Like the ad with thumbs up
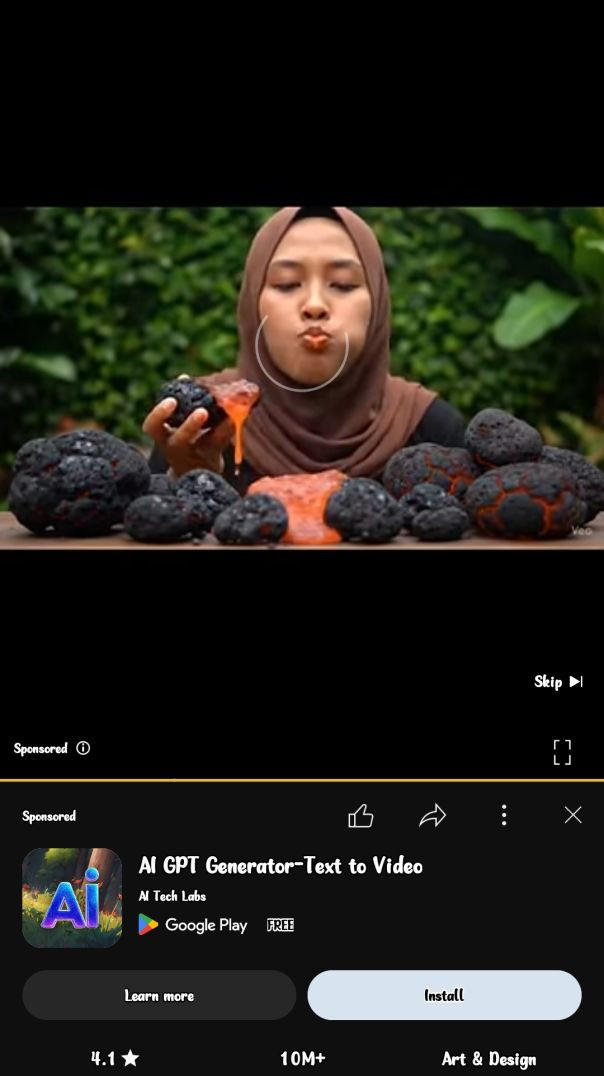The image size is (604, 1076). point(360,816)
